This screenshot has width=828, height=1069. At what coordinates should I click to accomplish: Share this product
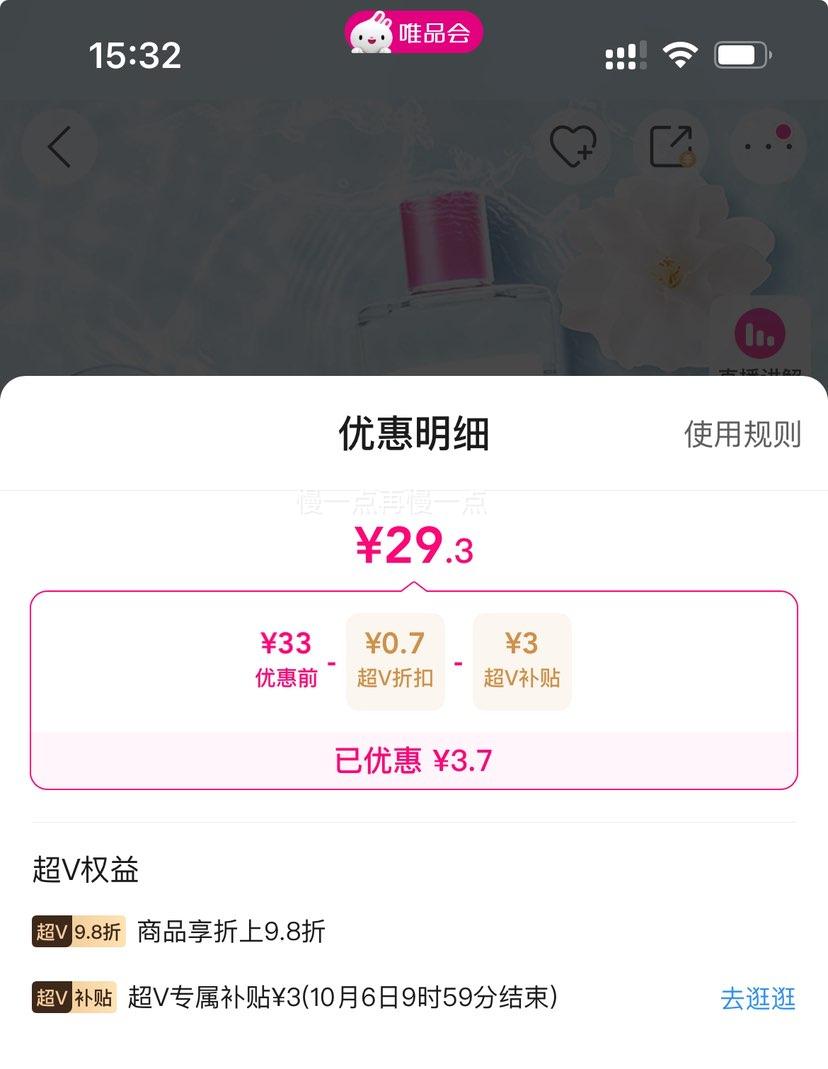(671, 147)
